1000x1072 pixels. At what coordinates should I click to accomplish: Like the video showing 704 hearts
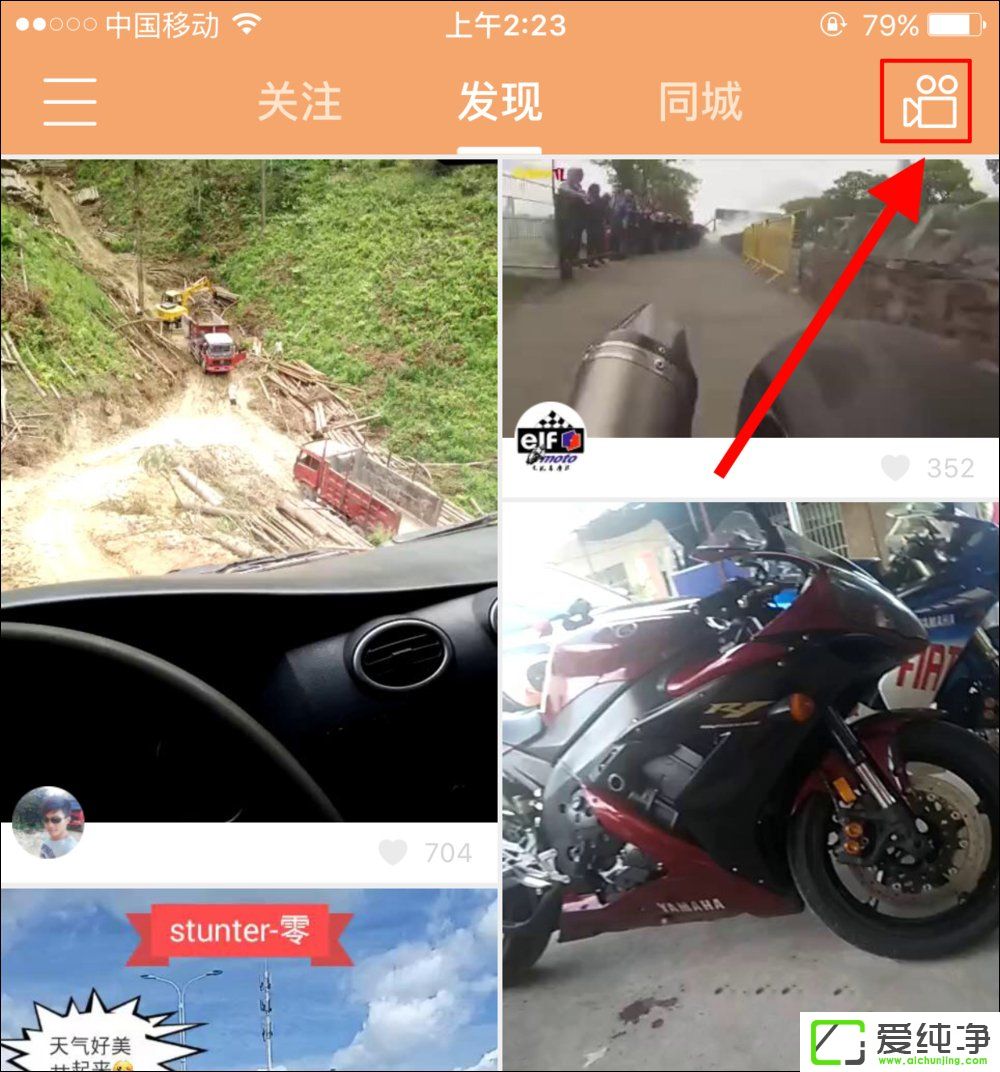pyautogui.click(x=393, y=852)
